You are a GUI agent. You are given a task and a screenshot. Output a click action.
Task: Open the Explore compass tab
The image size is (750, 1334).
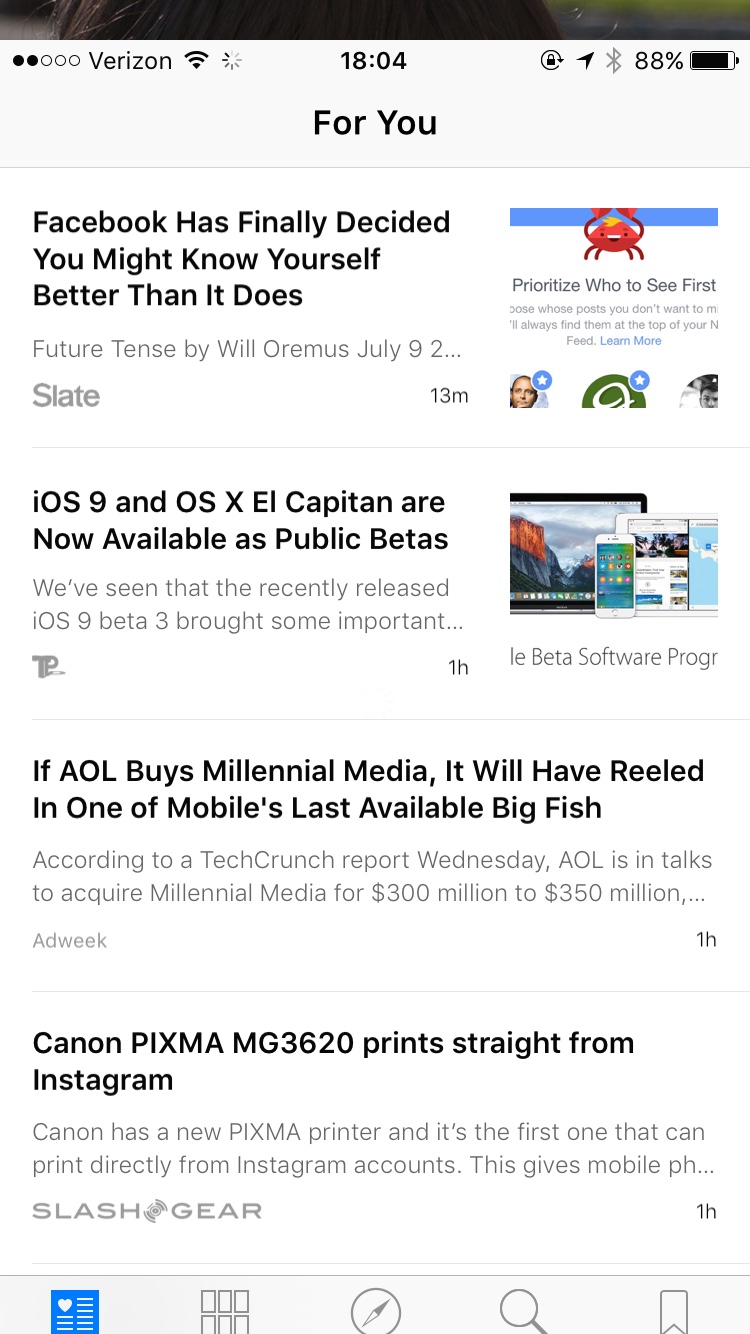point(375,1310)
